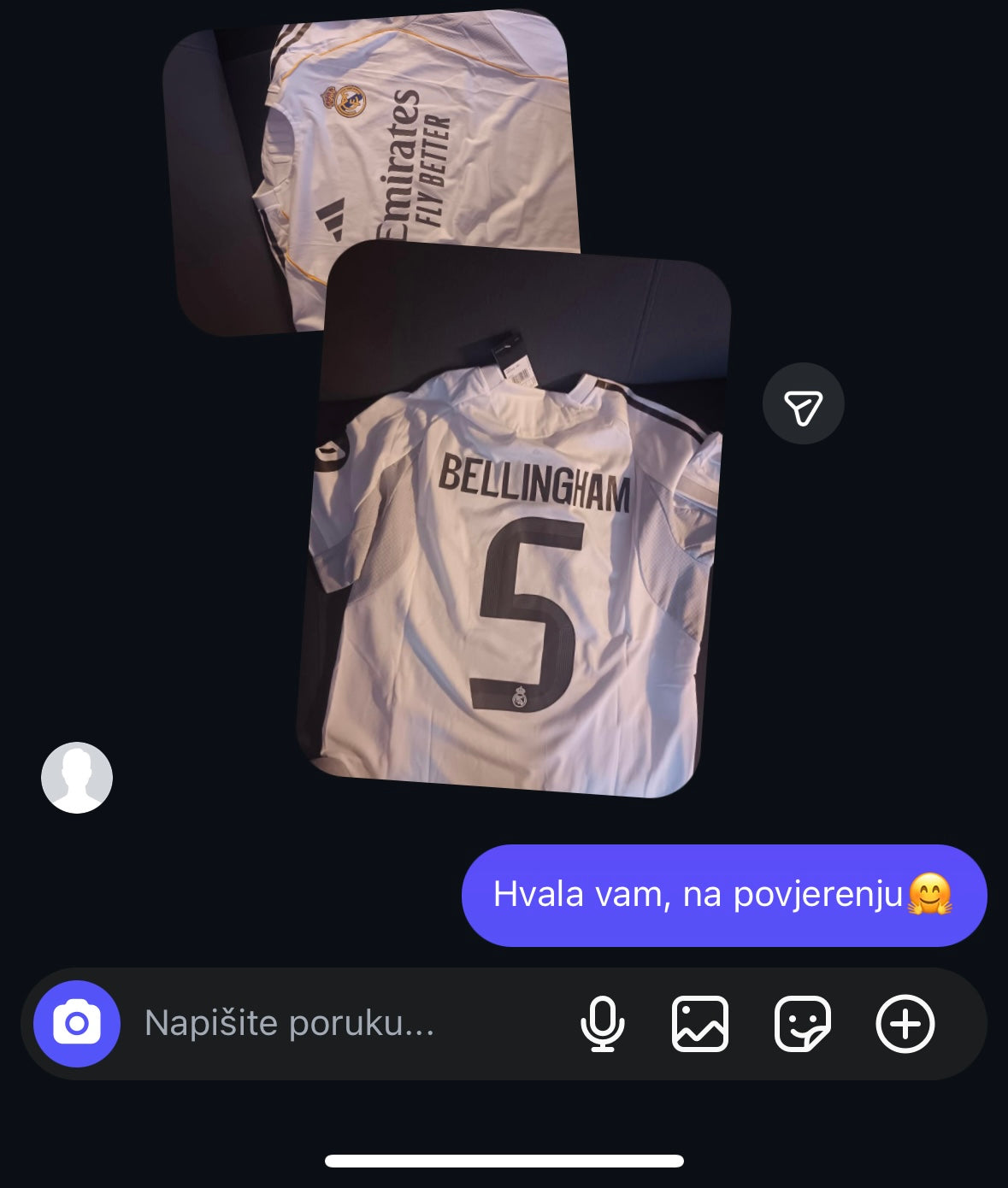Open more options with the plus icon

[x=905, y=1023]
